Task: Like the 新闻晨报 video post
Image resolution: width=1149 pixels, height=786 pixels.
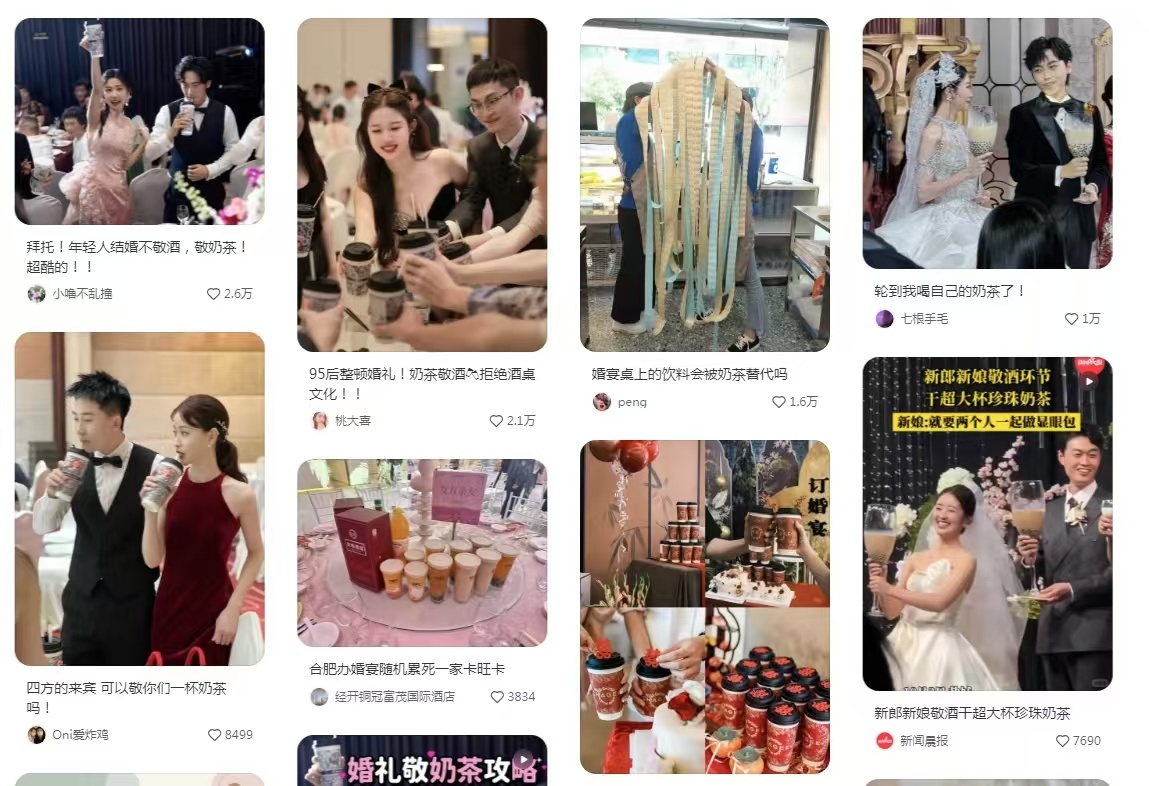Action: click(1062, 741)
